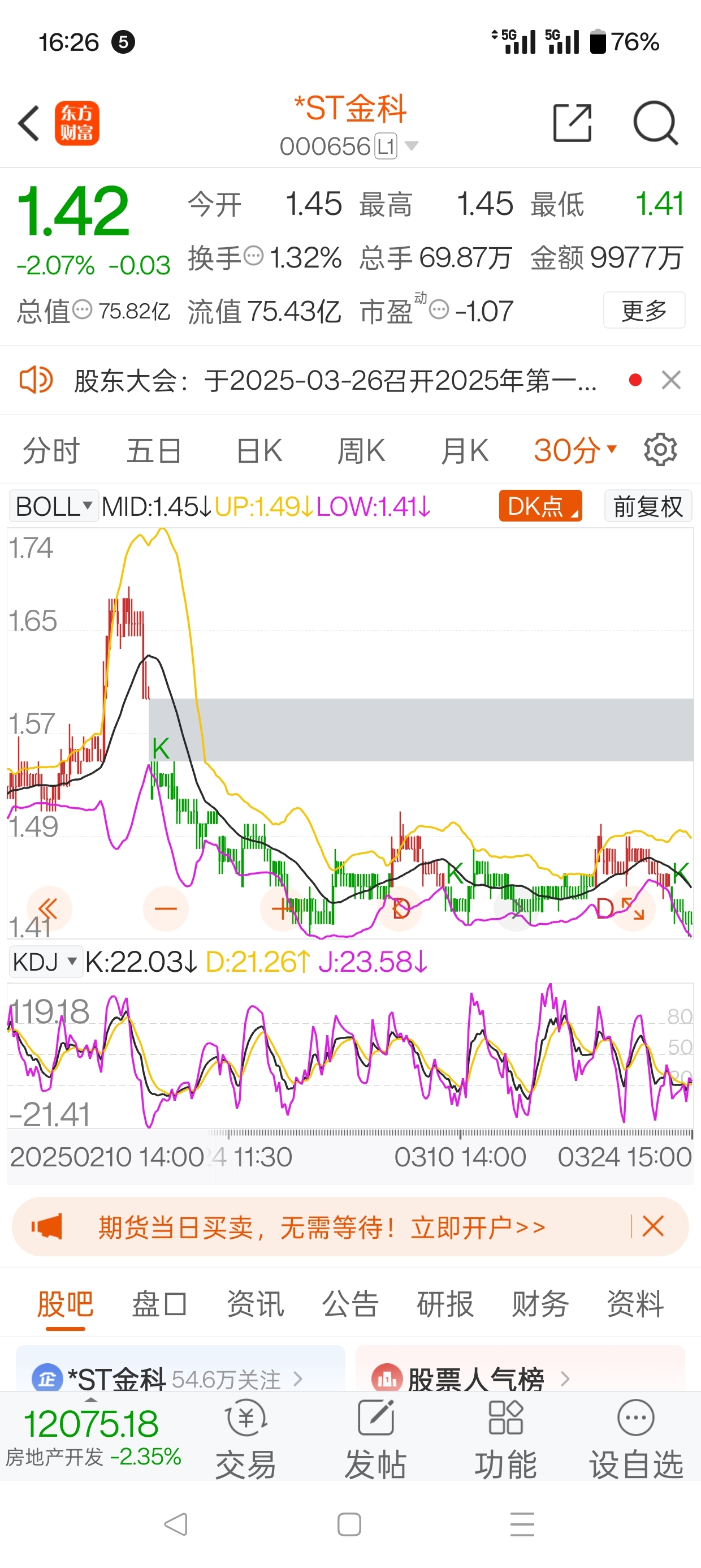Viewport: 701px width, 1568px height.
Task: Switch to 前复权 price adjustment
Action: tap(647, 505)
